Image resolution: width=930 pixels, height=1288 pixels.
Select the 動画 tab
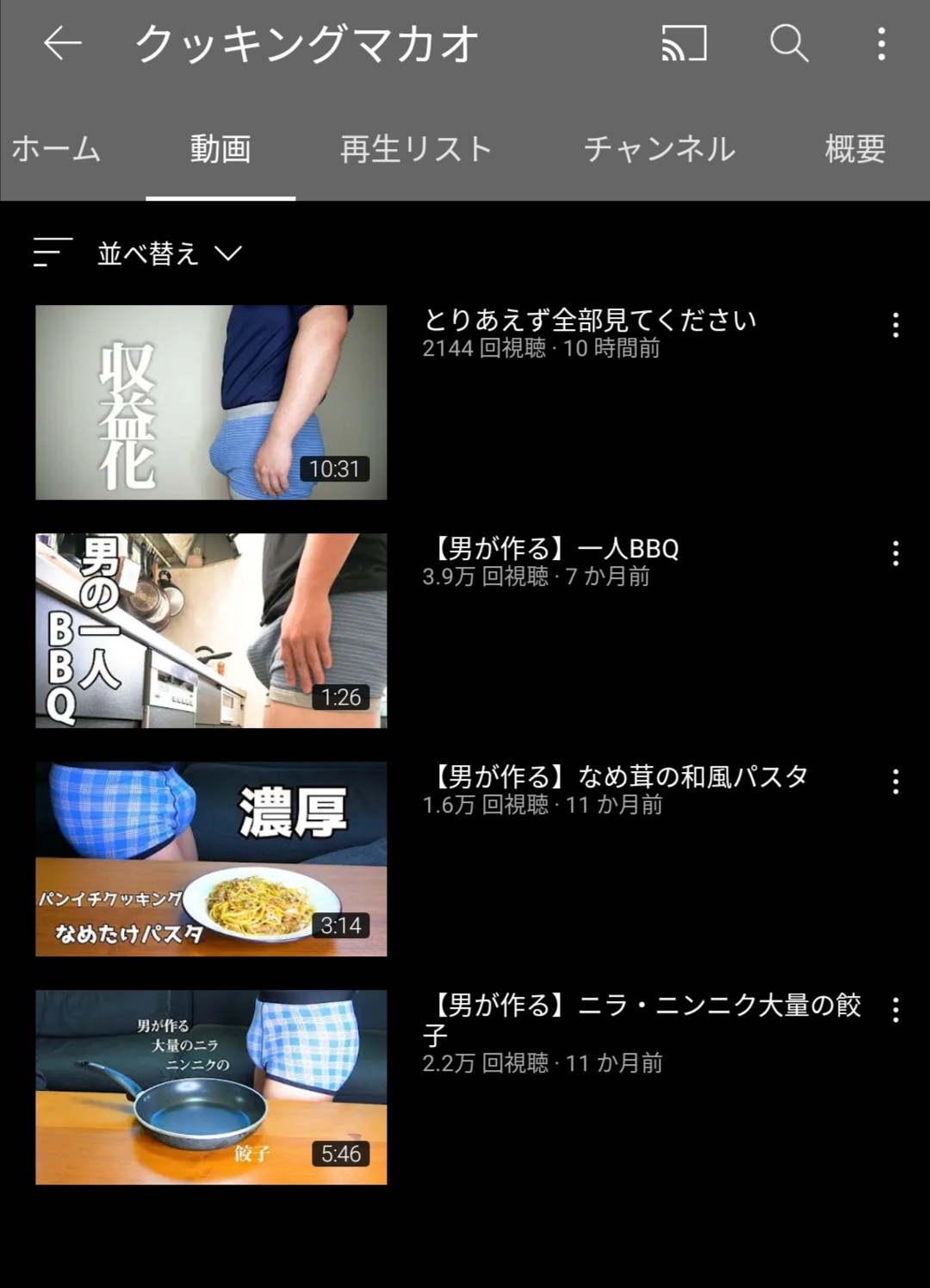220,150
